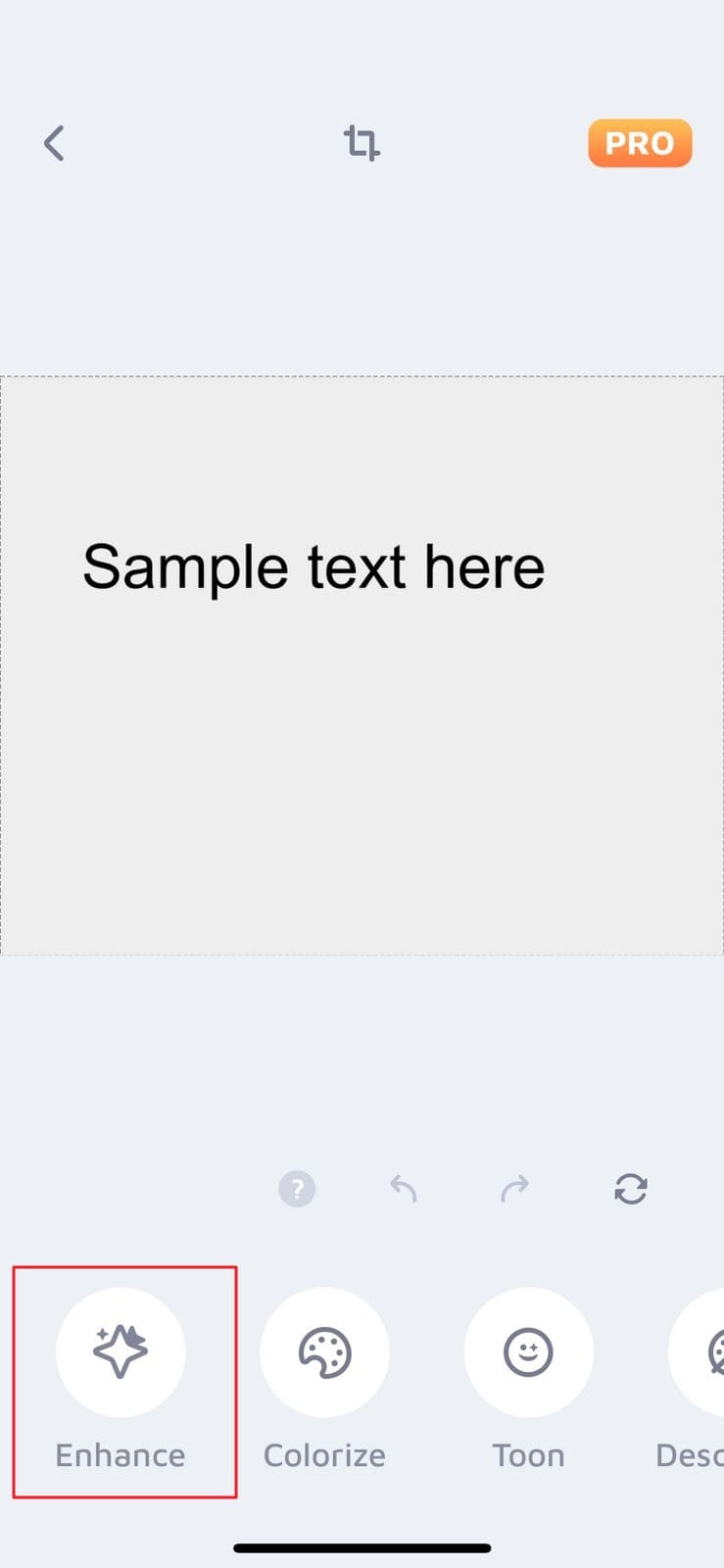Redo the last edit
The image size is (724, 1568).
pyautogui.click(x=514, y=1189)
